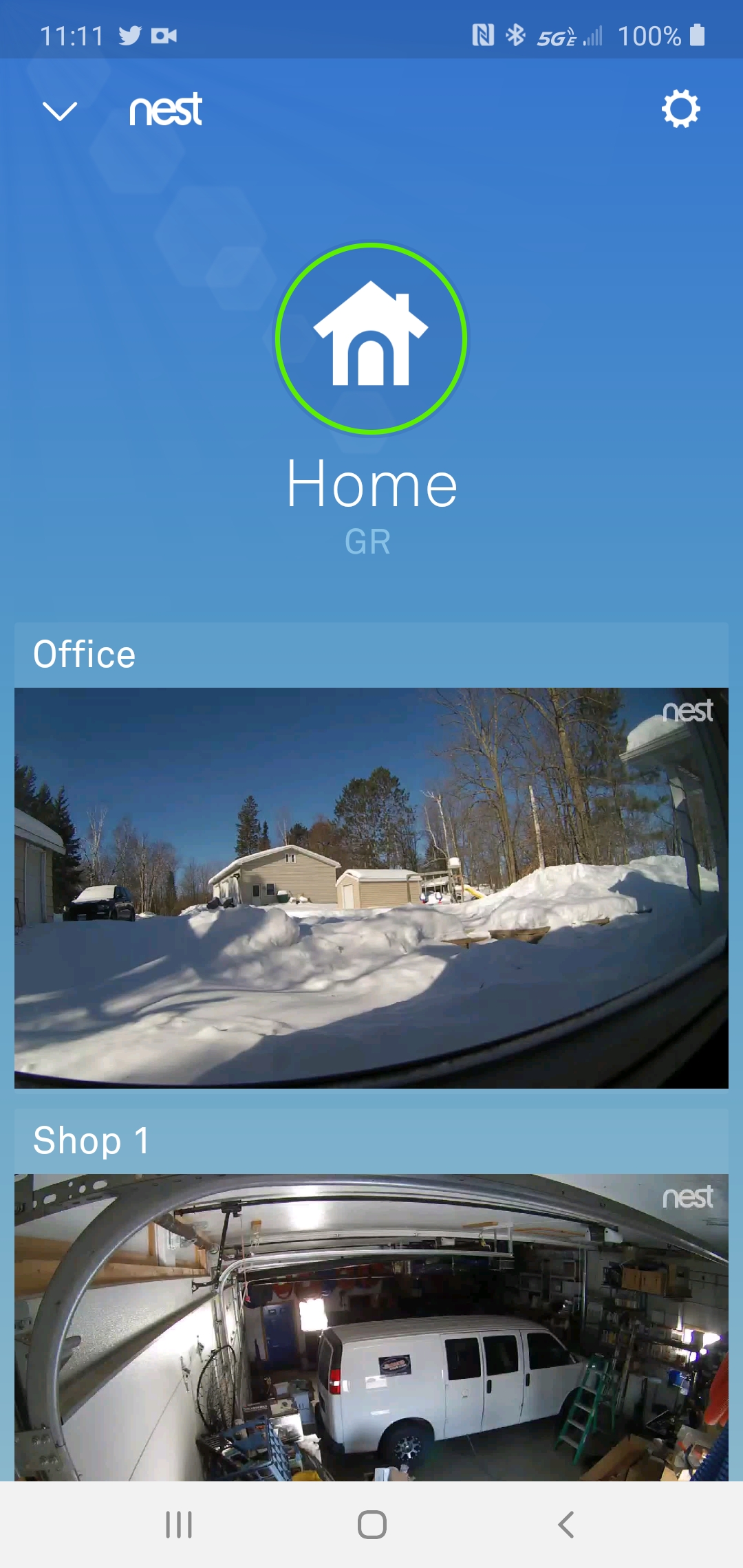Open the recent apps view

(179, 1525)
